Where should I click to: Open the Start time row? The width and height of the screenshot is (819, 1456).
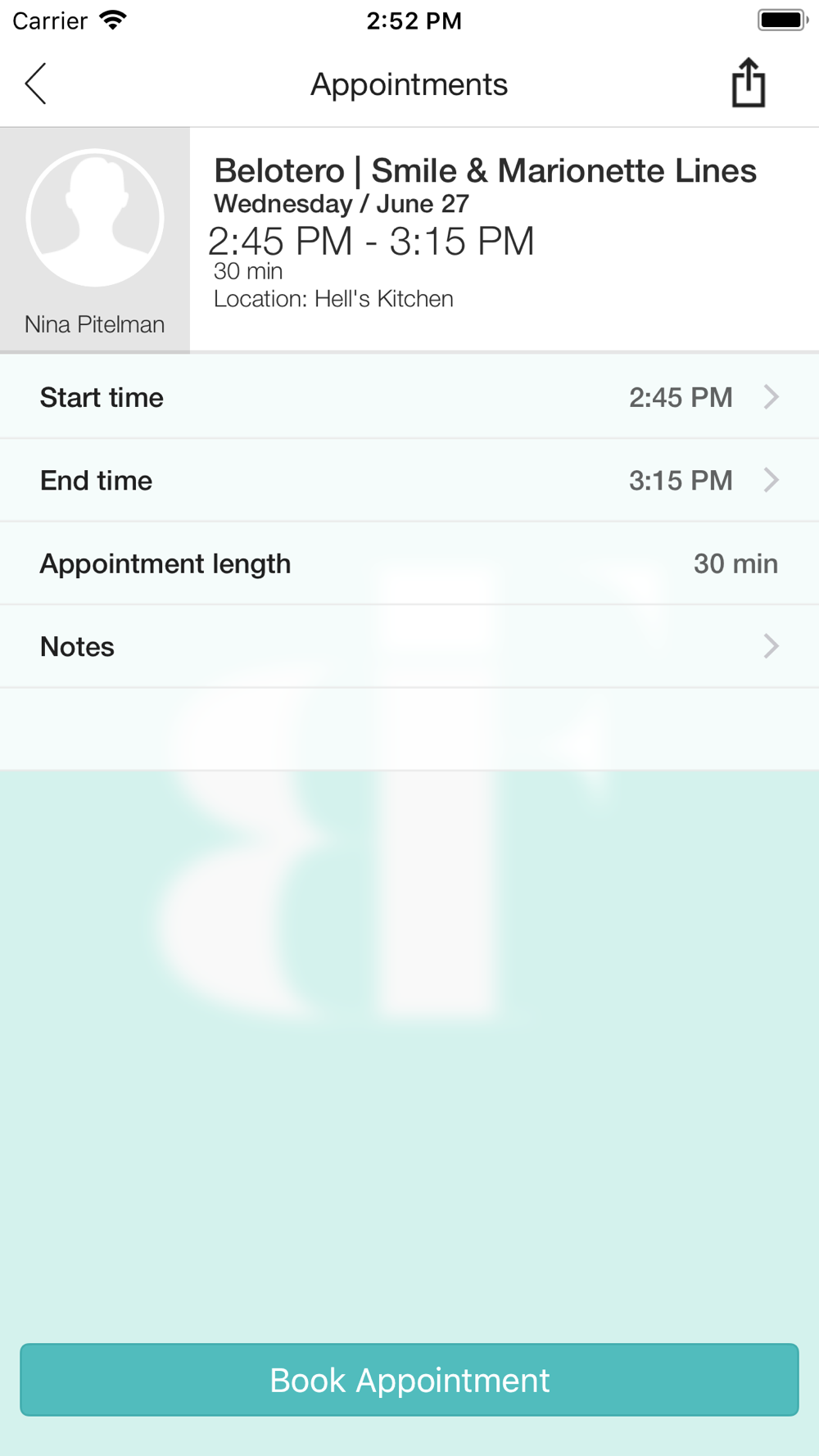(409, 397)
